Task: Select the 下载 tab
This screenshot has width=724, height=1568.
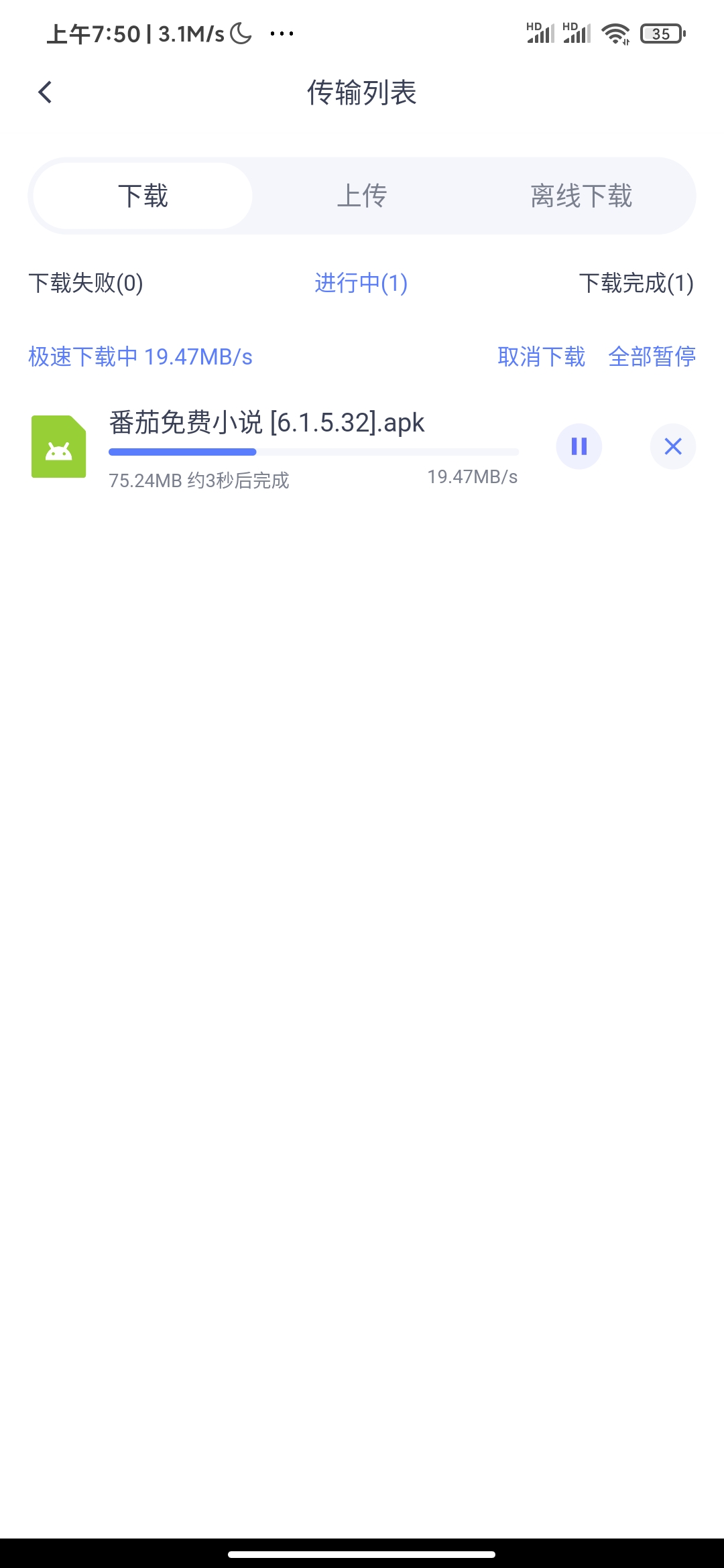Action: tap(143, 196)
